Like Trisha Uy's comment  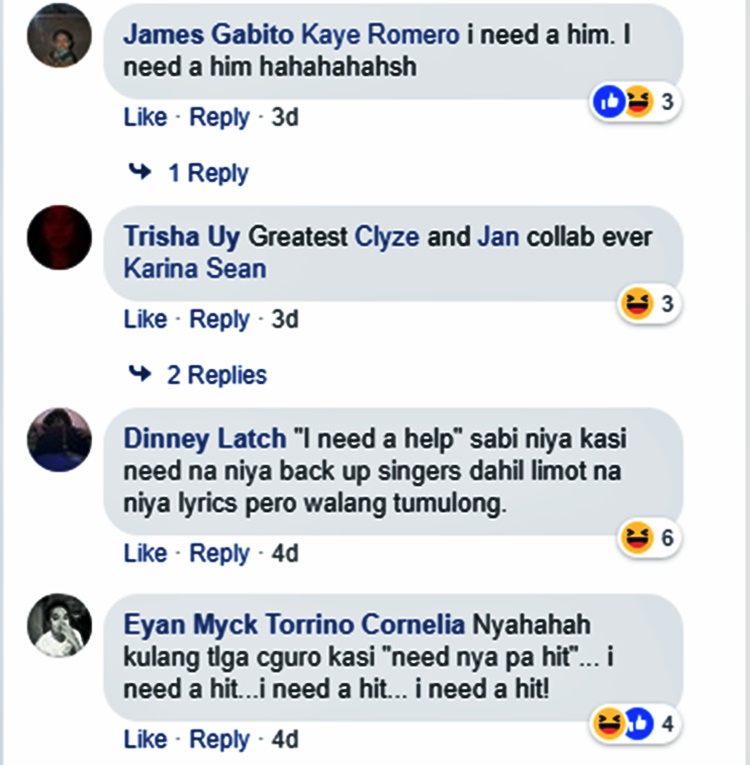(x=145, y=319)
